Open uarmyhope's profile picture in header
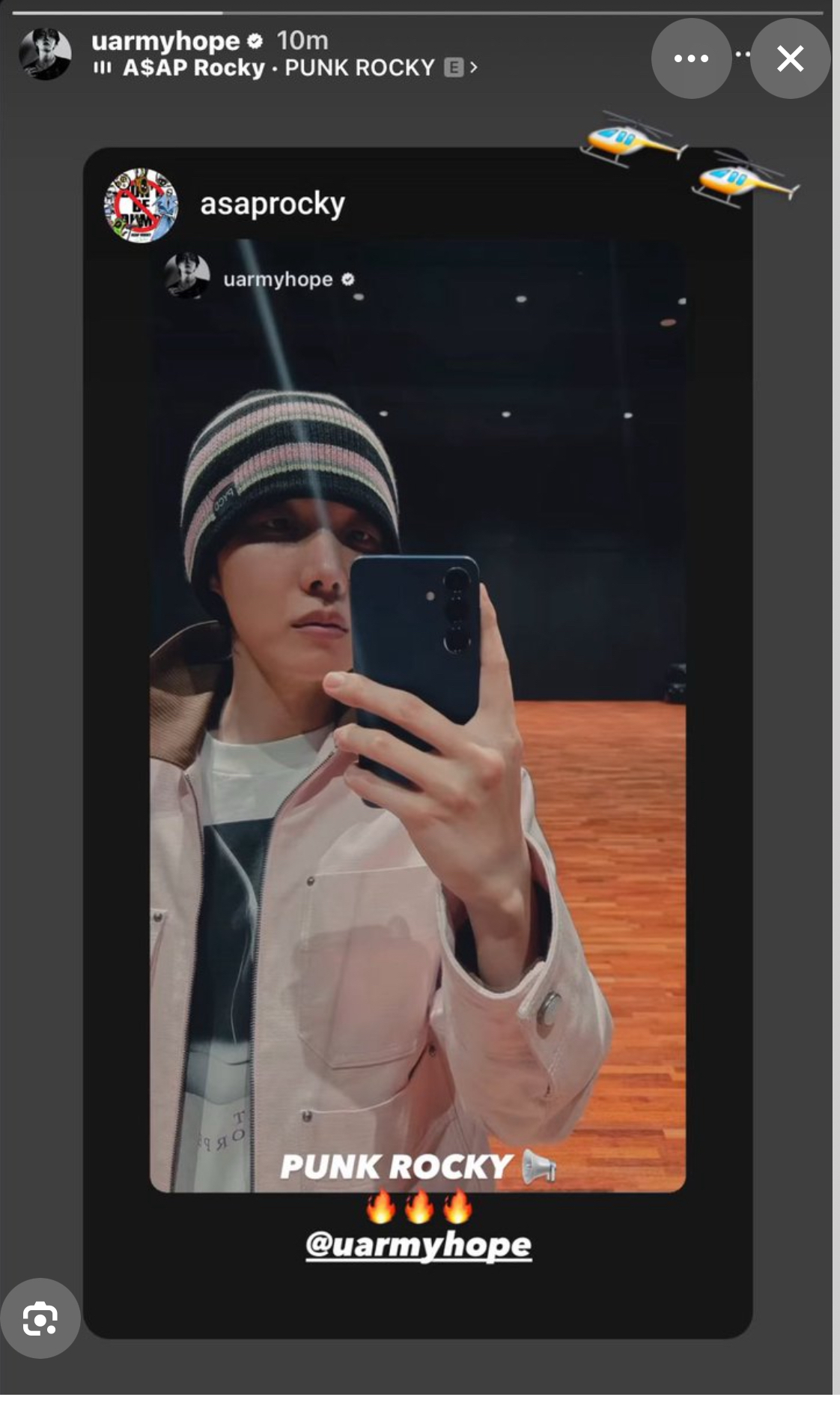 tap(45, 54)
